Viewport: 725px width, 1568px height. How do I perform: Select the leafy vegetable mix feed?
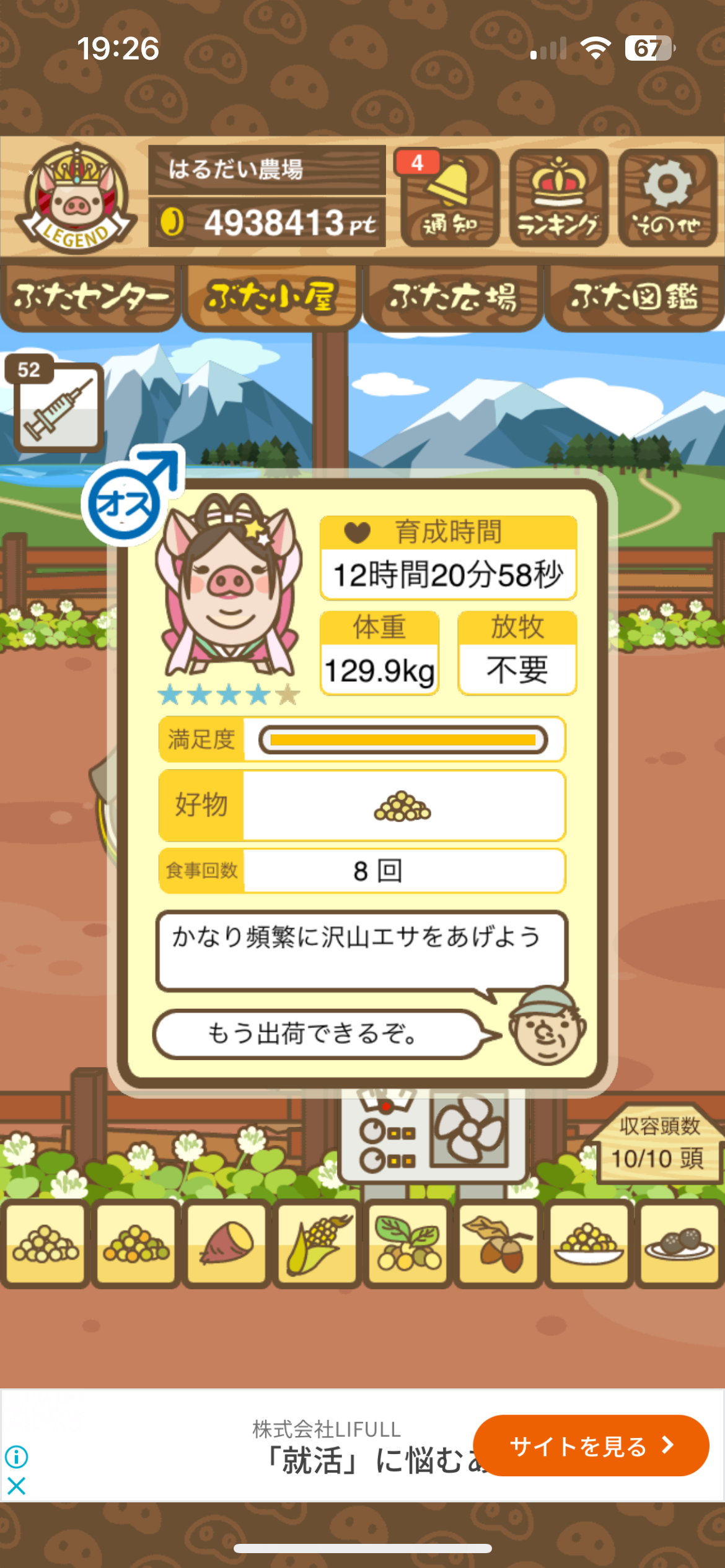pyautogui.click(x=408, y=1243)
